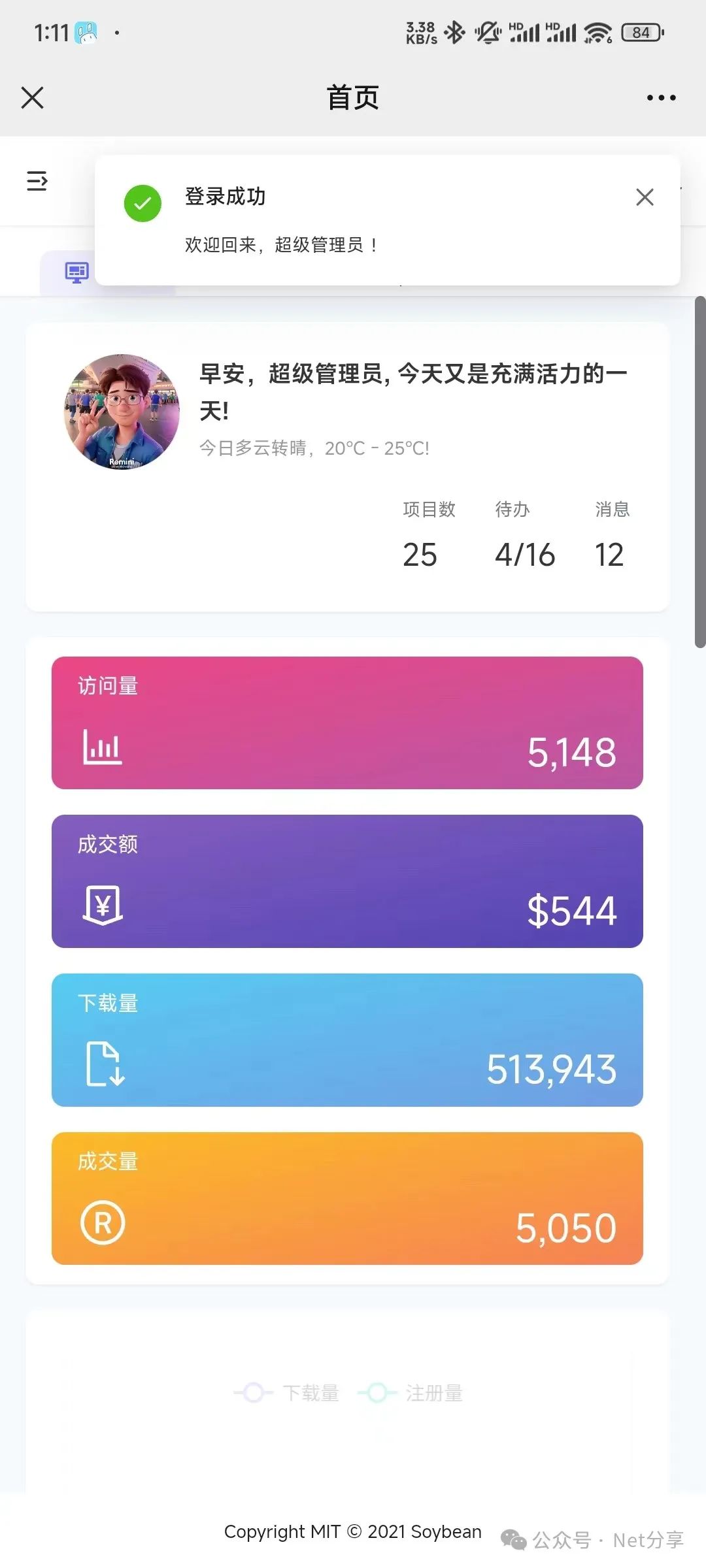The height and width of the screenshot is (1568, 706).
Task: Open the battery indicator showing 84
Action: (x=641, y=31)
